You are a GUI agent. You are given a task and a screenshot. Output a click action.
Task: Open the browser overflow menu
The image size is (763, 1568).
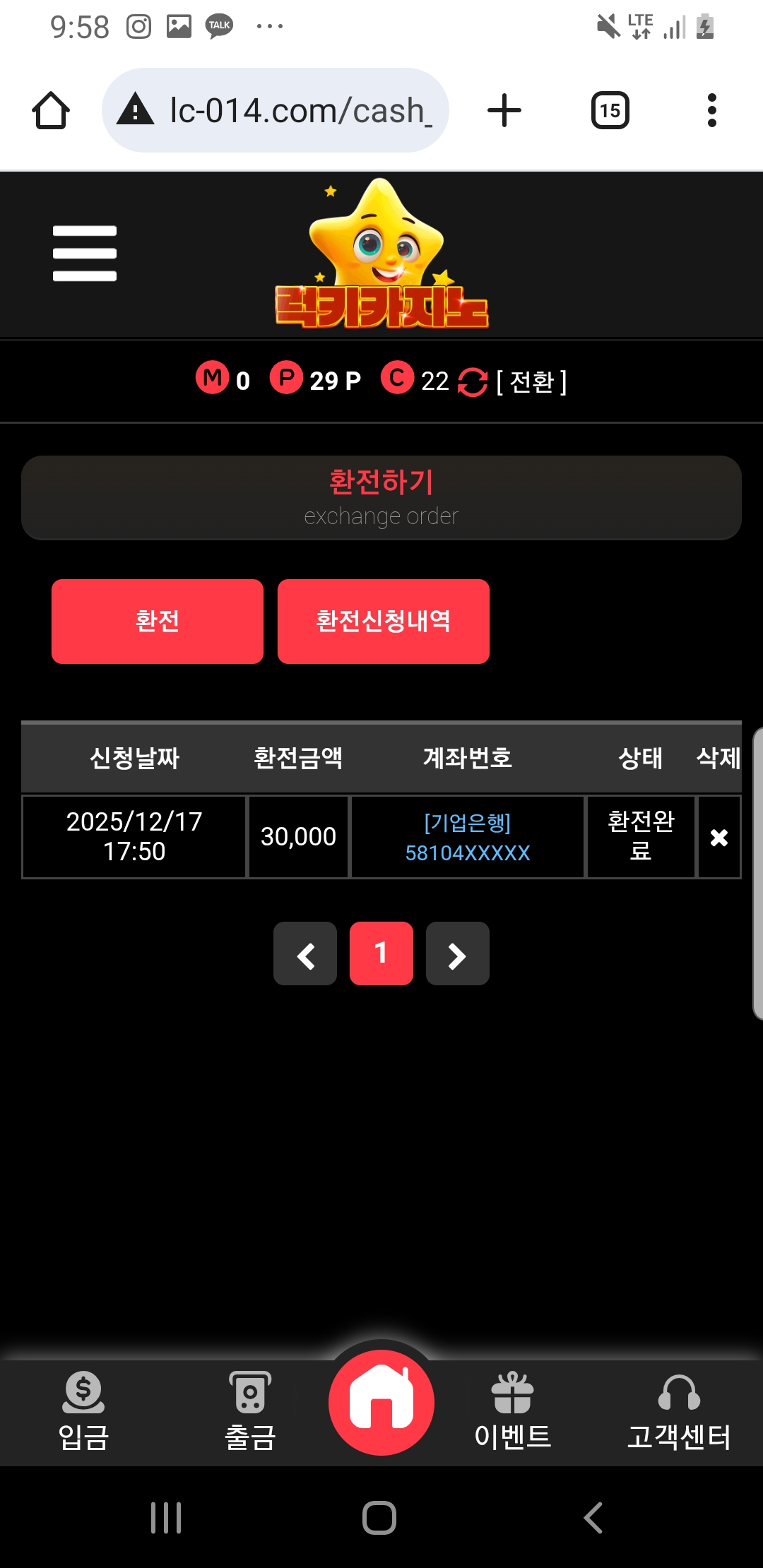711,111
